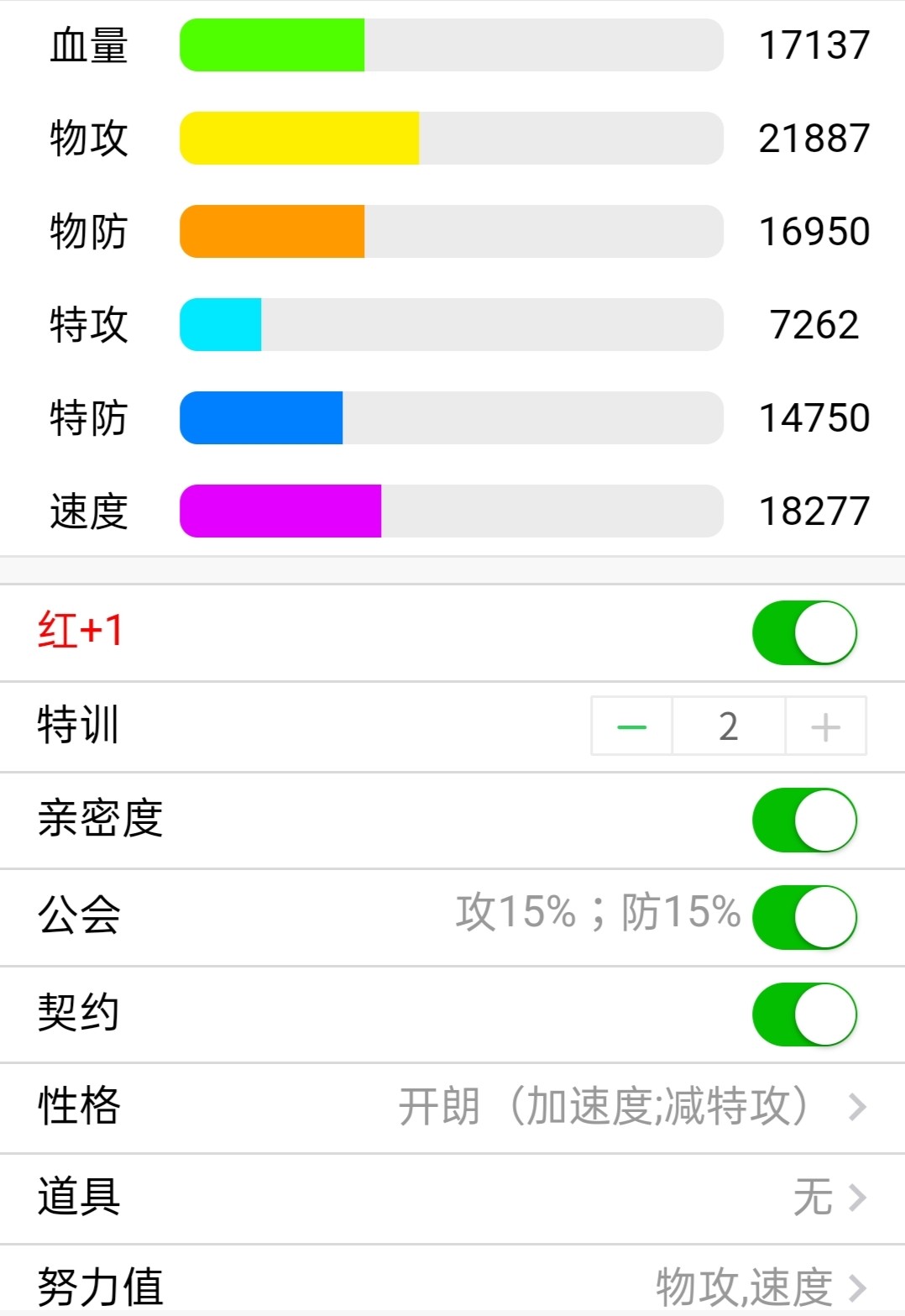Open the 努力值 settings row
The width and height of the screenshot is (905, 1316).
[x=453, y=1285]
